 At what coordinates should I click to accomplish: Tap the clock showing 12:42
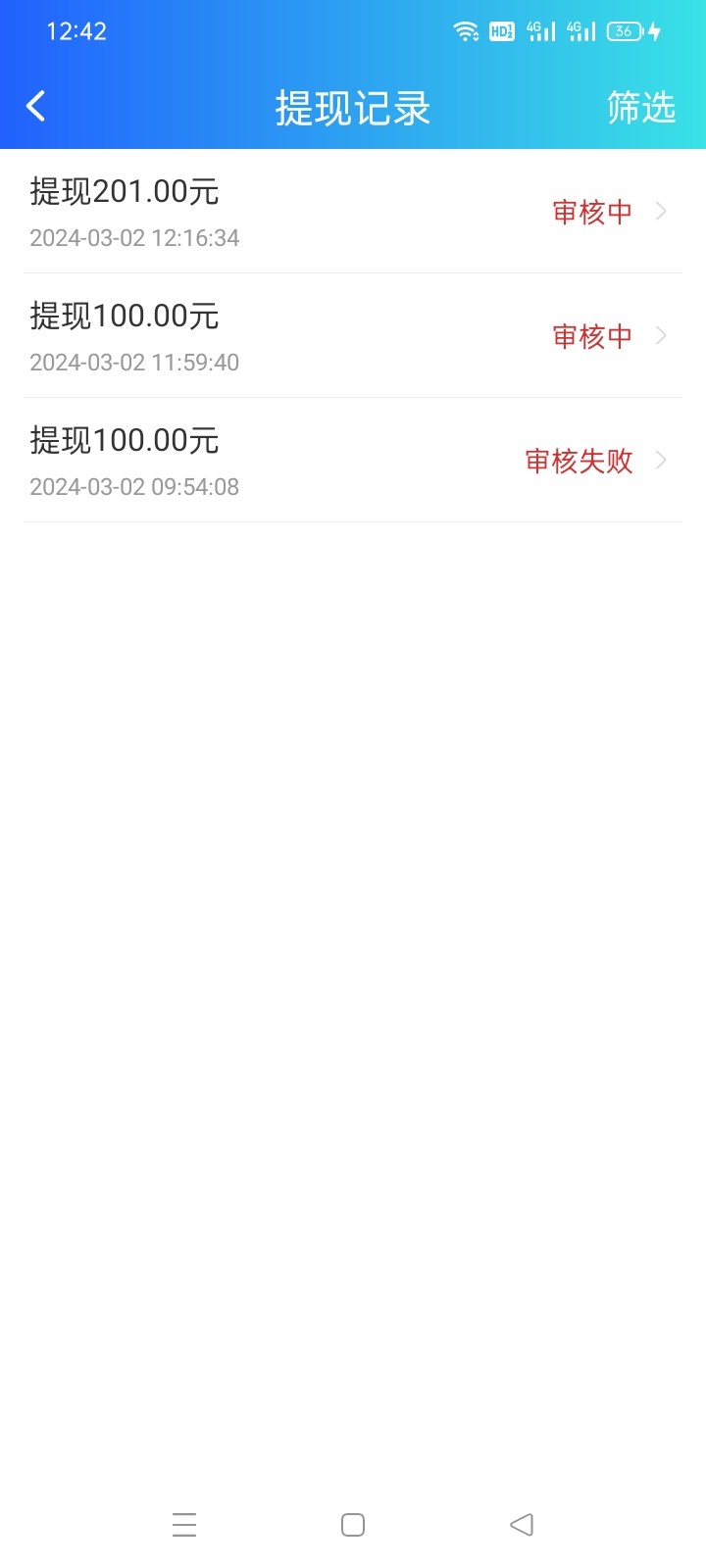point(76,30)
